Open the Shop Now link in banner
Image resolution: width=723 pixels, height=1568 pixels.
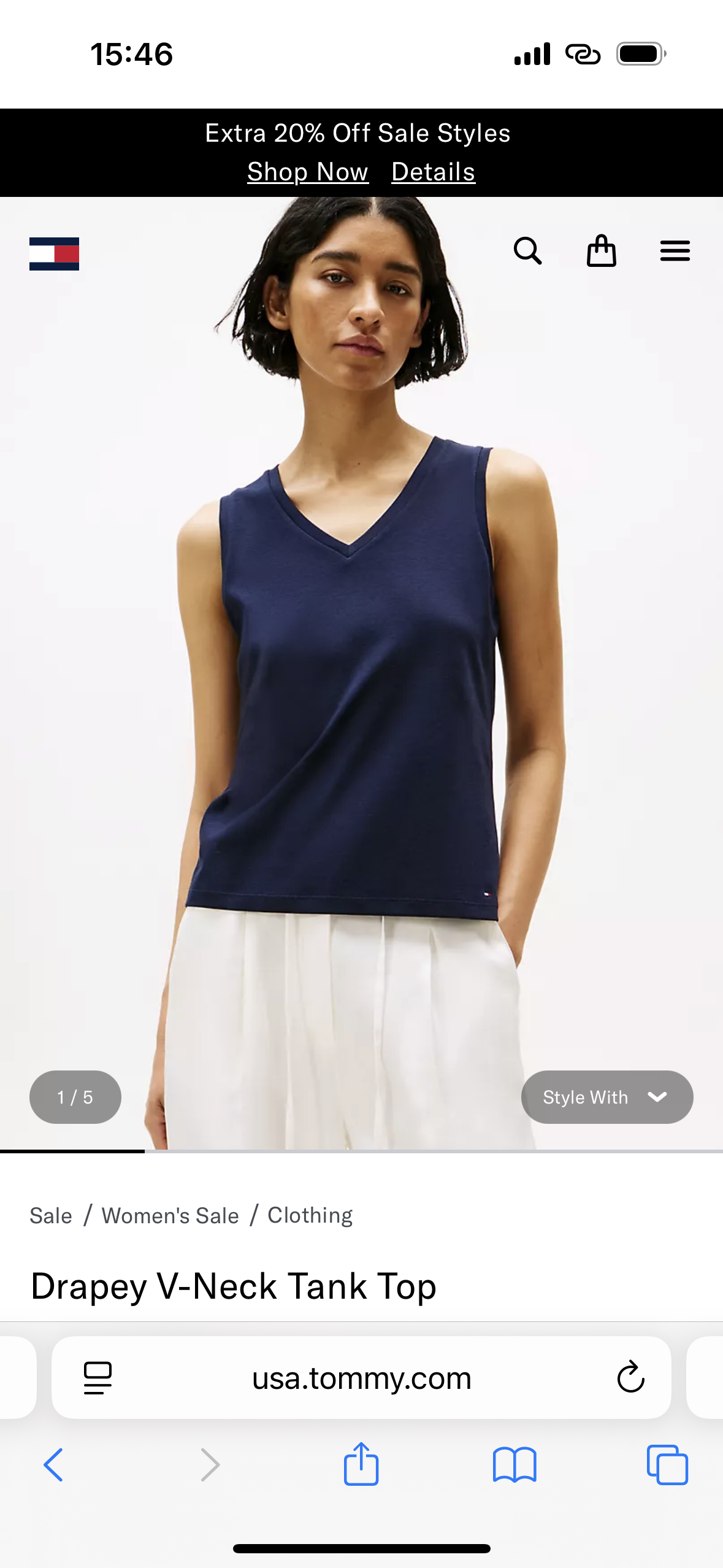click(307, 172)
